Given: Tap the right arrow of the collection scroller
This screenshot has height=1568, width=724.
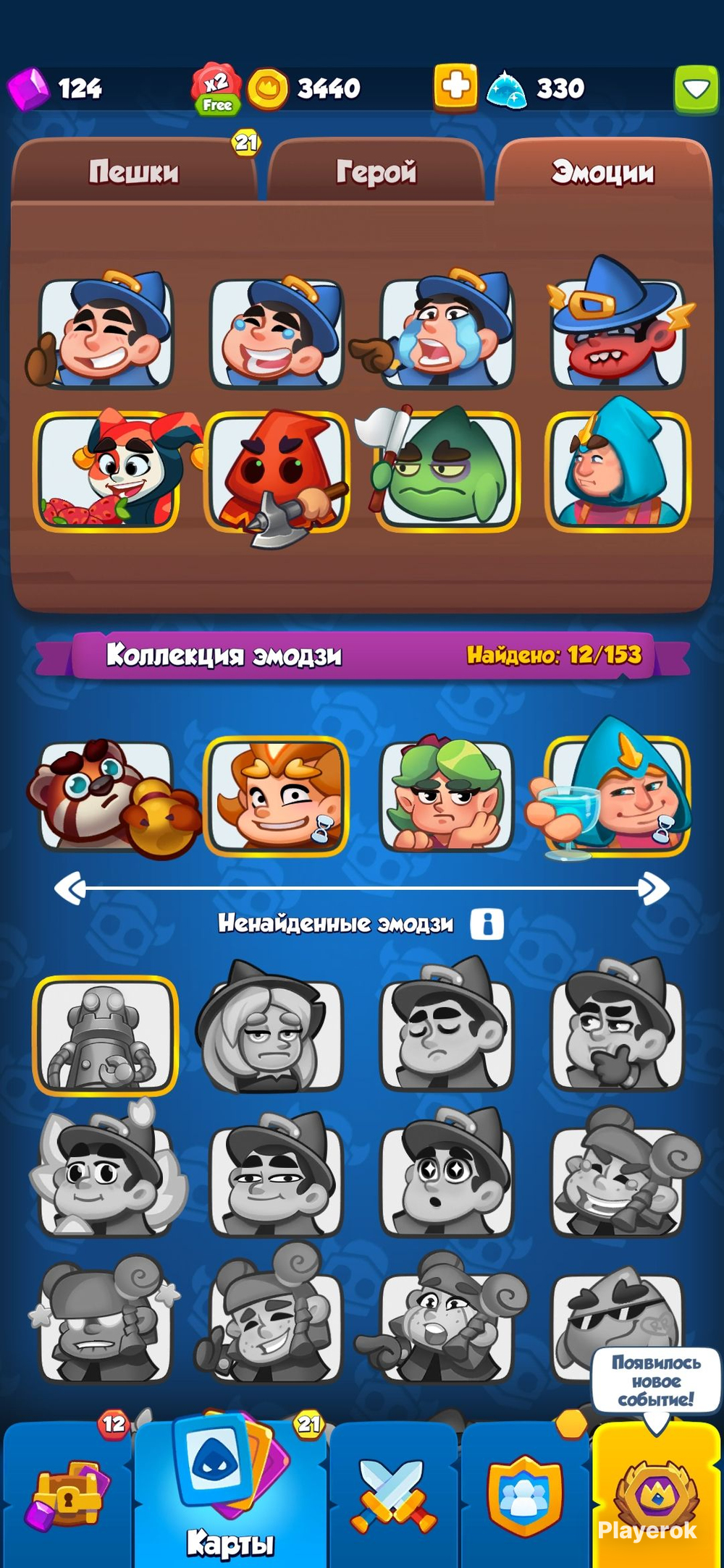Looking at the screenshot, I should coord(653,888).
